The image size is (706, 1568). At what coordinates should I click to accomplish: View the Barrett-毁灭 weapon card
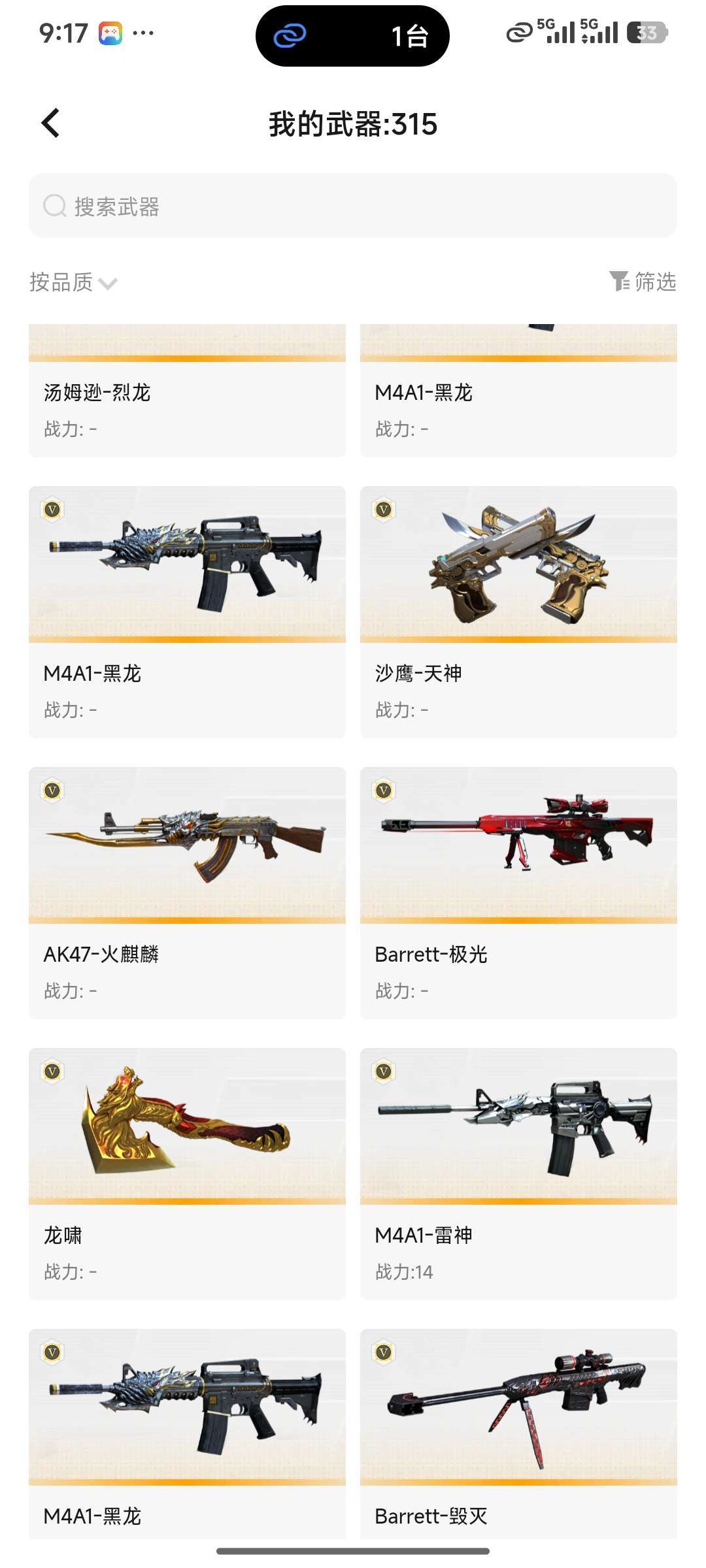518,1434
